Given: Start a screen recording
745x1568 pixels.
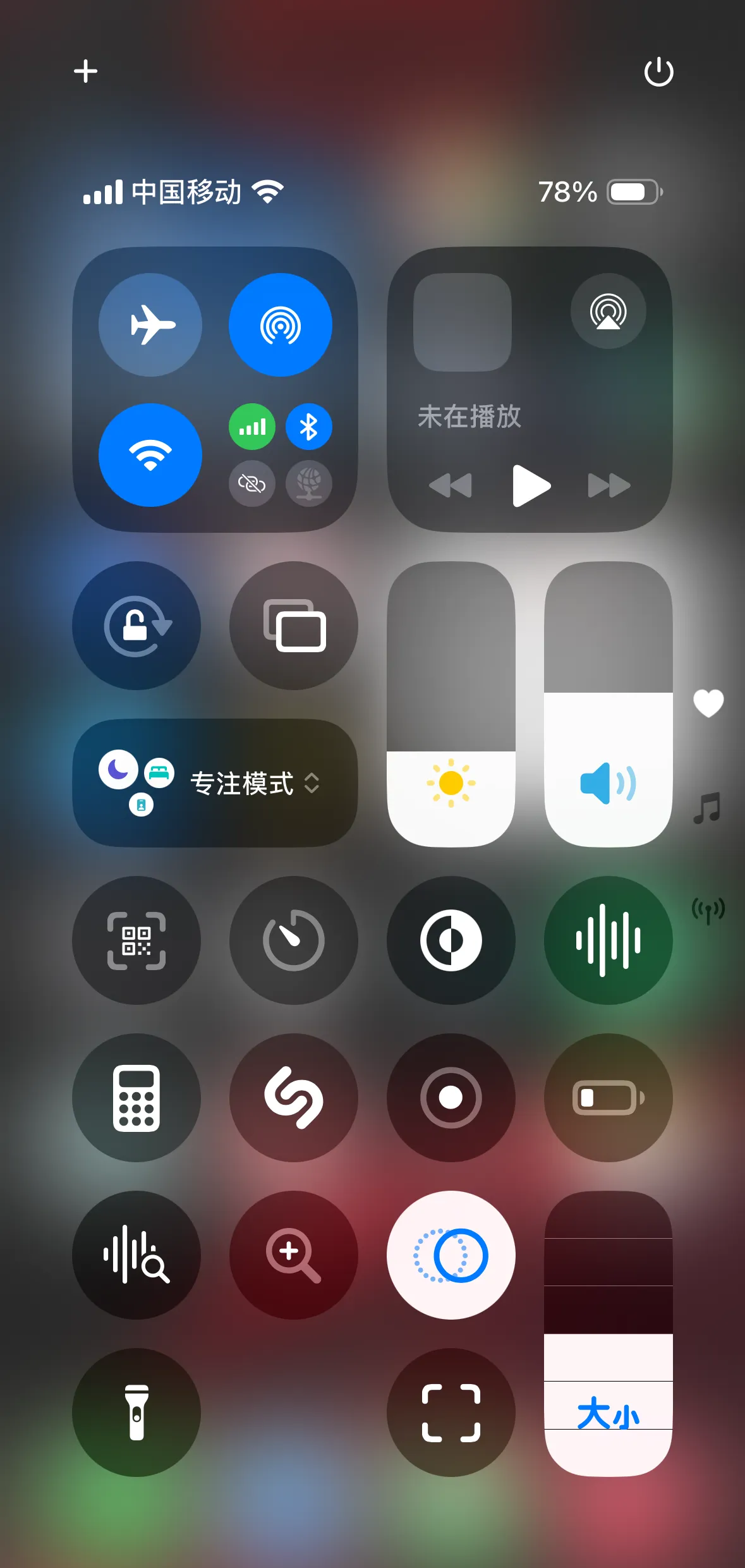Looking at the screenshot, I should pyautogui.click(x=451, y=1098).
